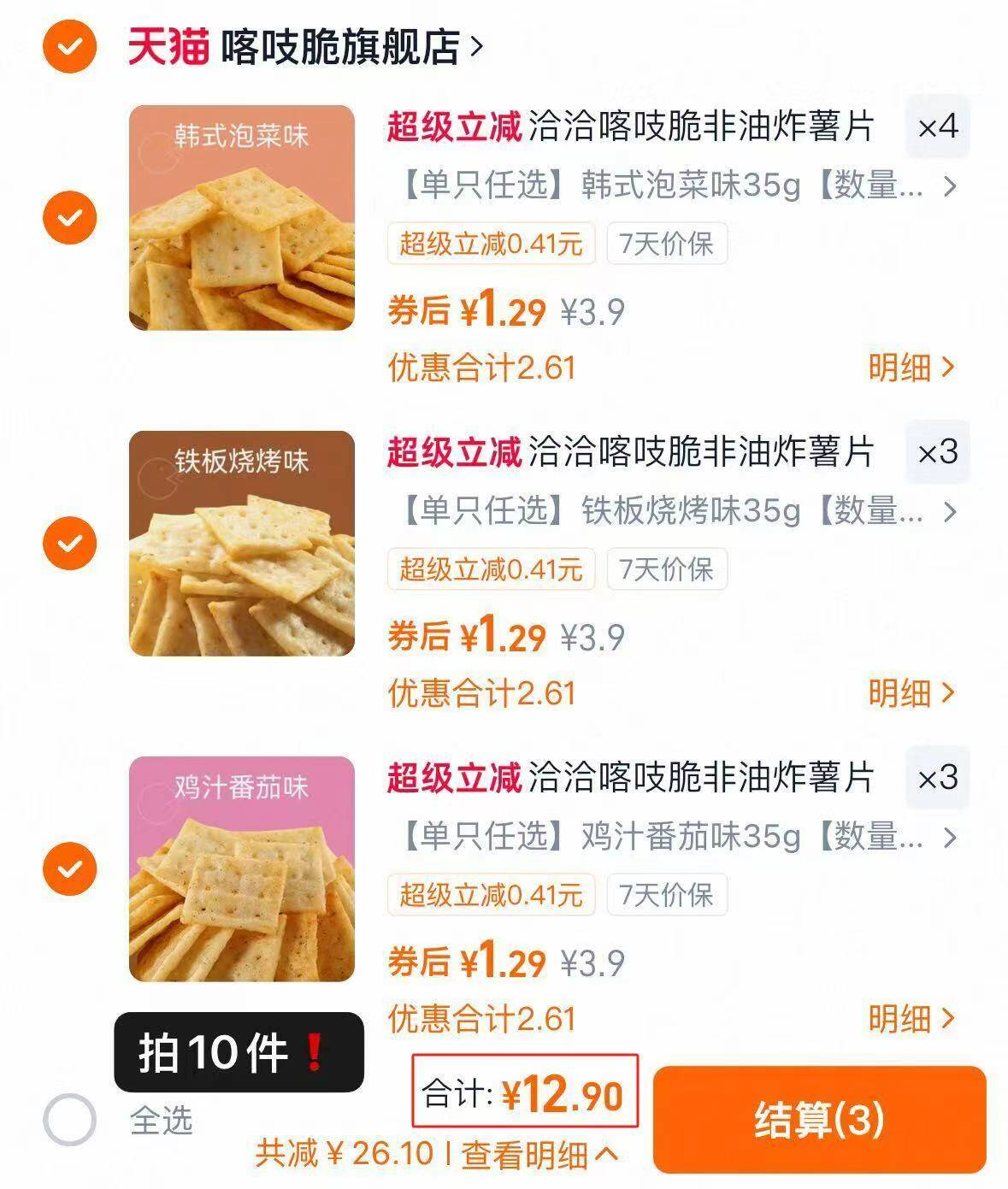Image resolution: width=1008 pixels, height=1189 pixels.
Task: Expand the 鸡汁番茄味 product spec arrow
Action: point(948,840)
